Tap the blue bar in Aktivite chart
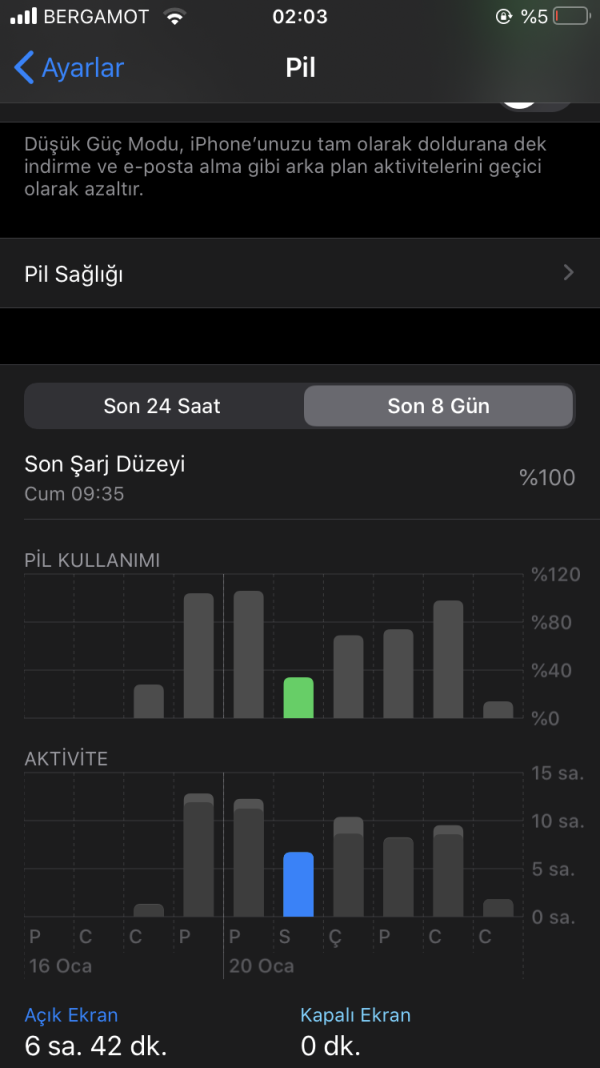This screenshot has width=600, height=1068. pos(298,885)
